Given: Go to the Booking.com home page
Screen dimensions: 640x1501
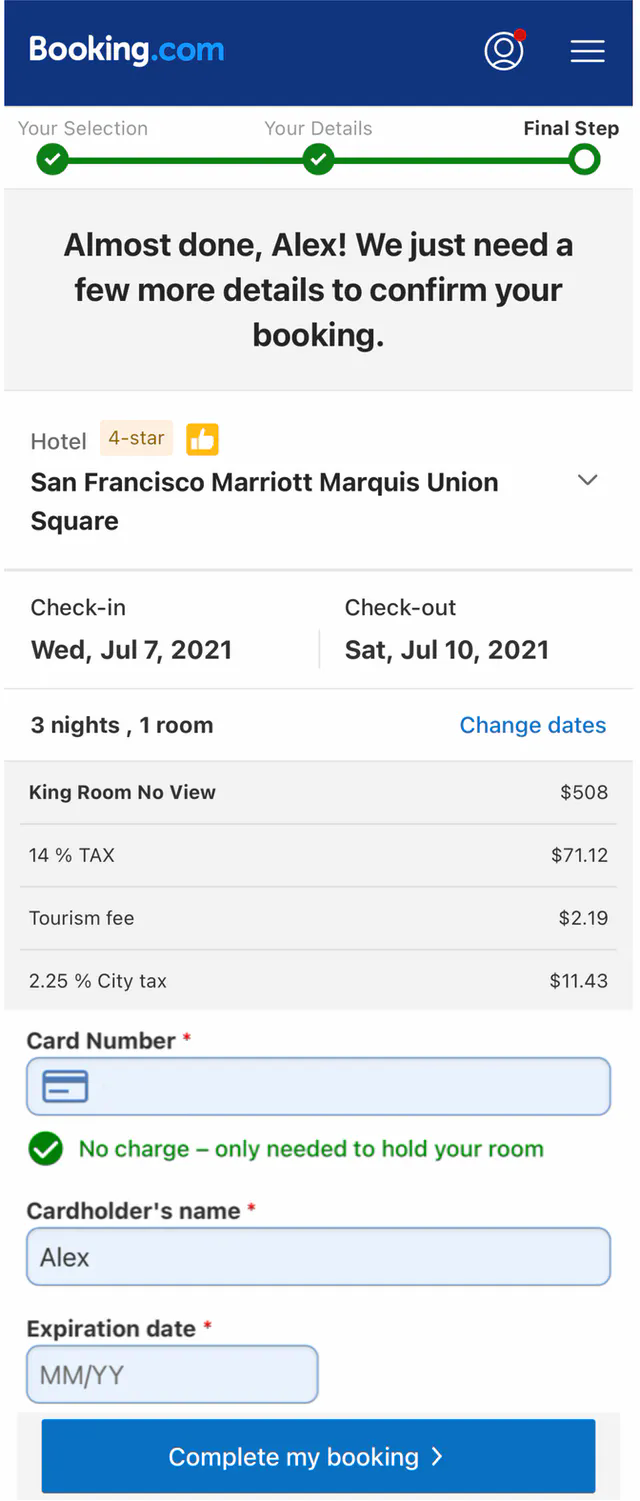Looking at the screenshot, I should point(127,49).
